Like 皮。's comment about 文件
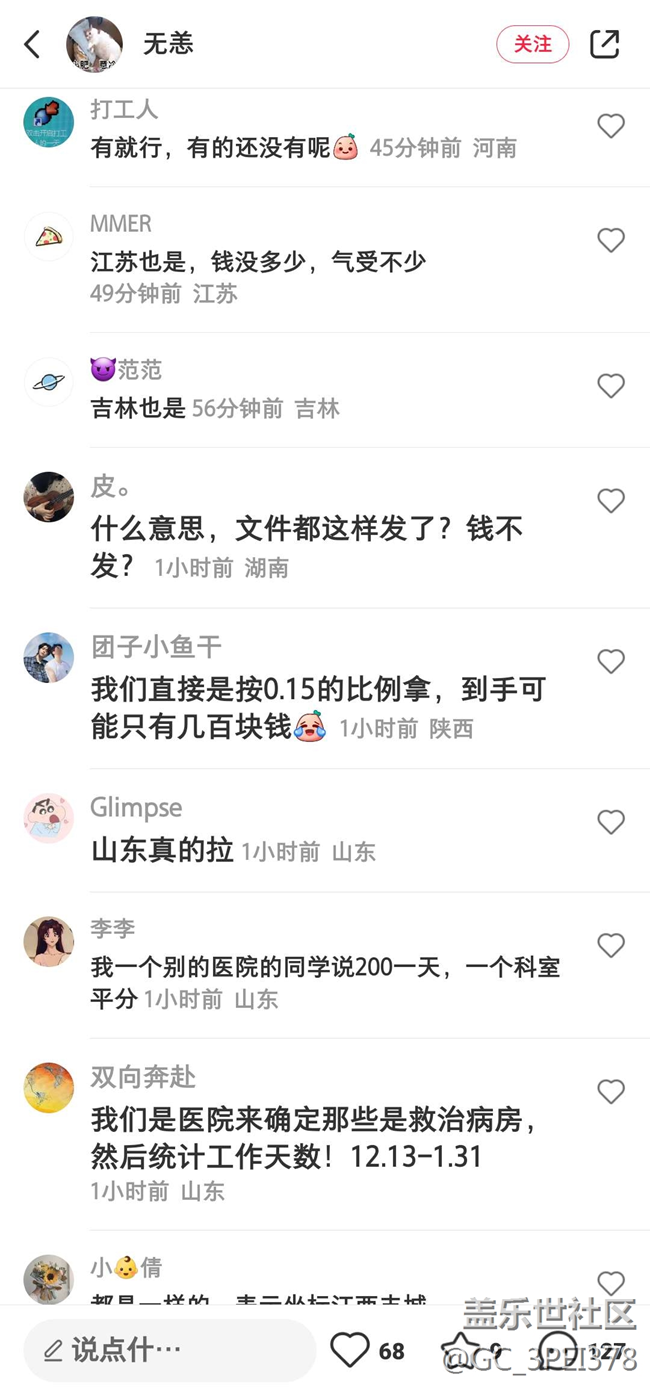The height and width of the screenshot is (1396, 650). pyautogui.click(x=610, y=500)
